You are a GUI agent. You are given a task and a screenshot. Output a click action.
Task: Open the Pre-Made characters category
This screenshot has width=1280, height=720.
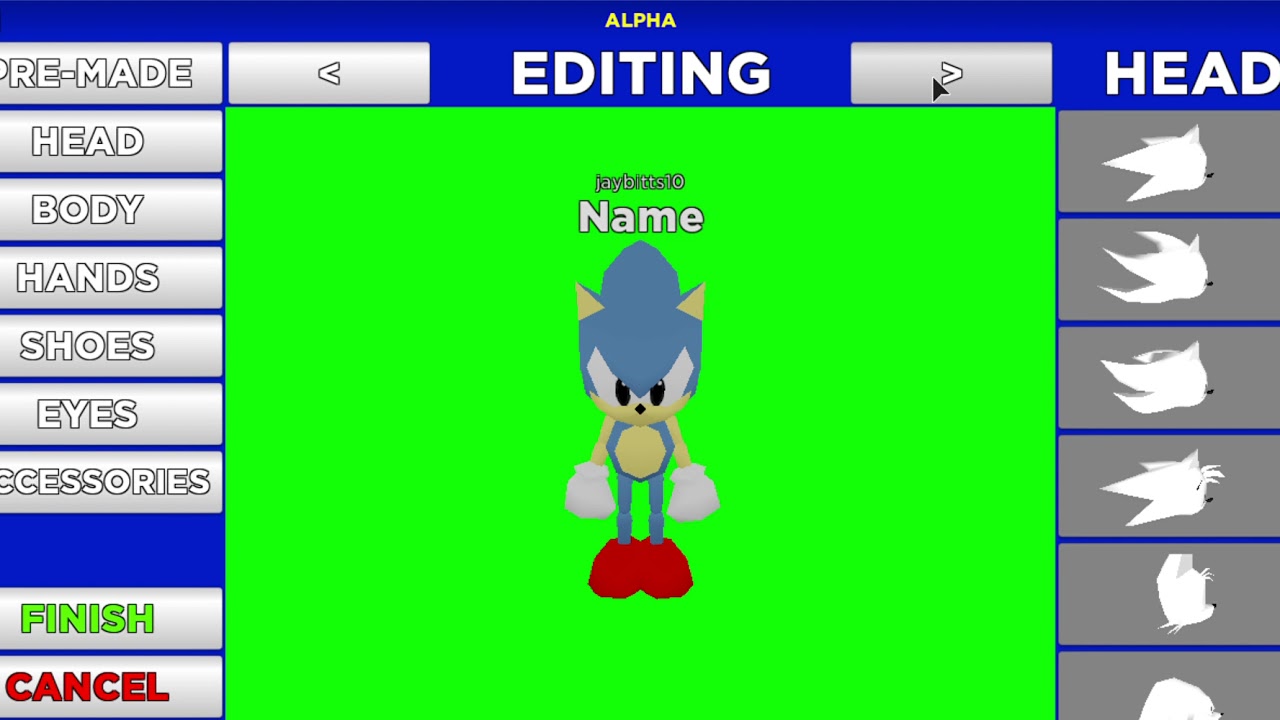pos(110,73)
